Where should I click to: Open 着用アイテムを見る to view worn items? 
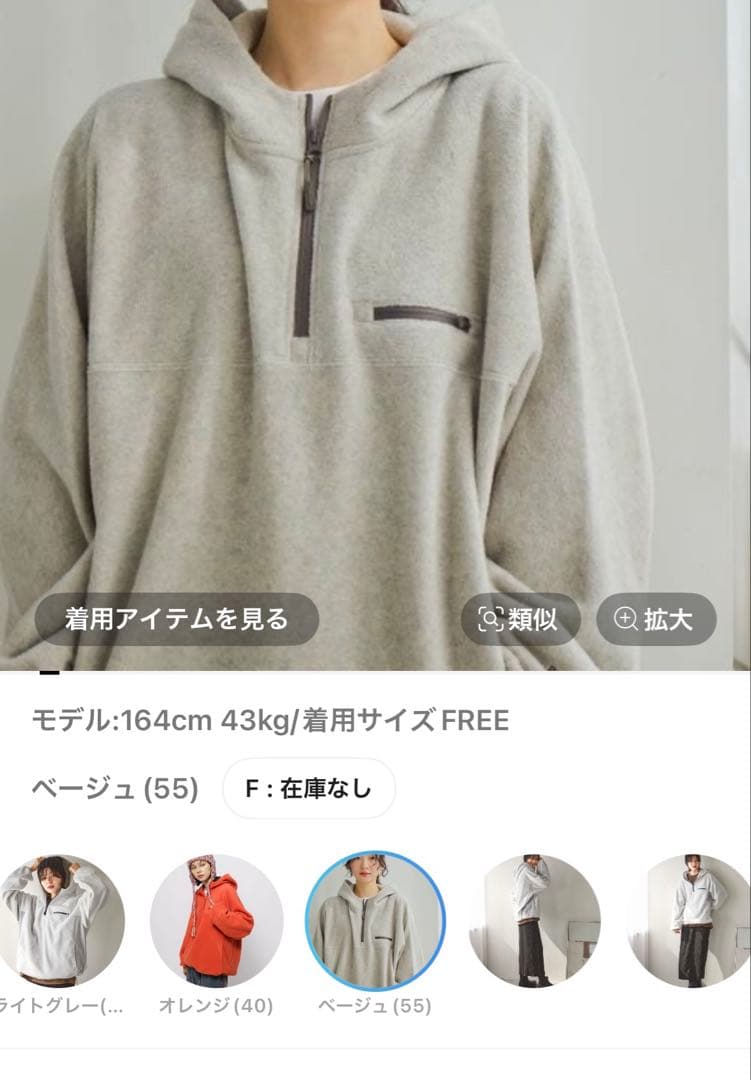(176, 618)
